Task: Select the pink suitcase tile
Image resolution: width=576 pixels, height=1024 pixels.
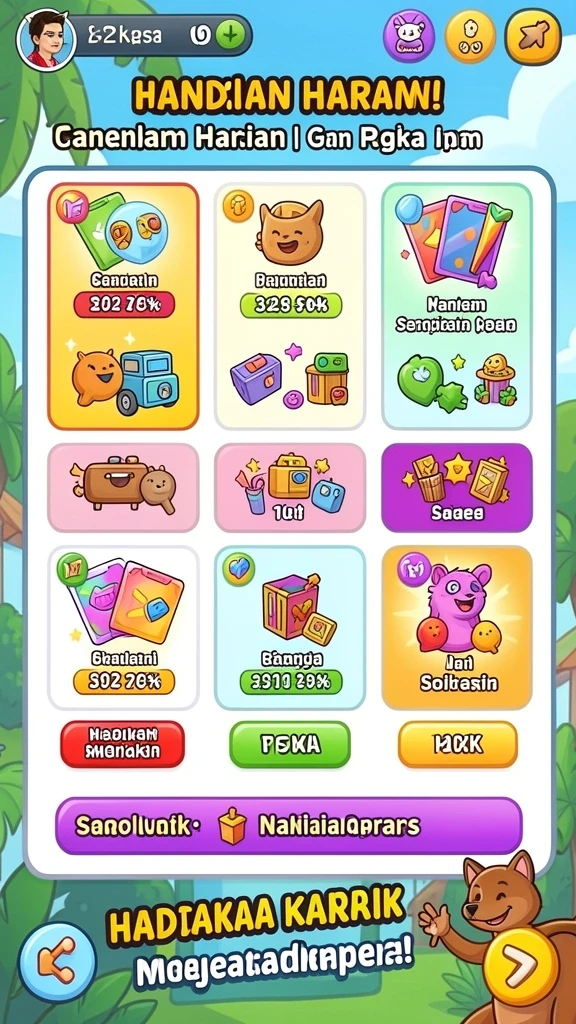Action: tap(123, 487)
